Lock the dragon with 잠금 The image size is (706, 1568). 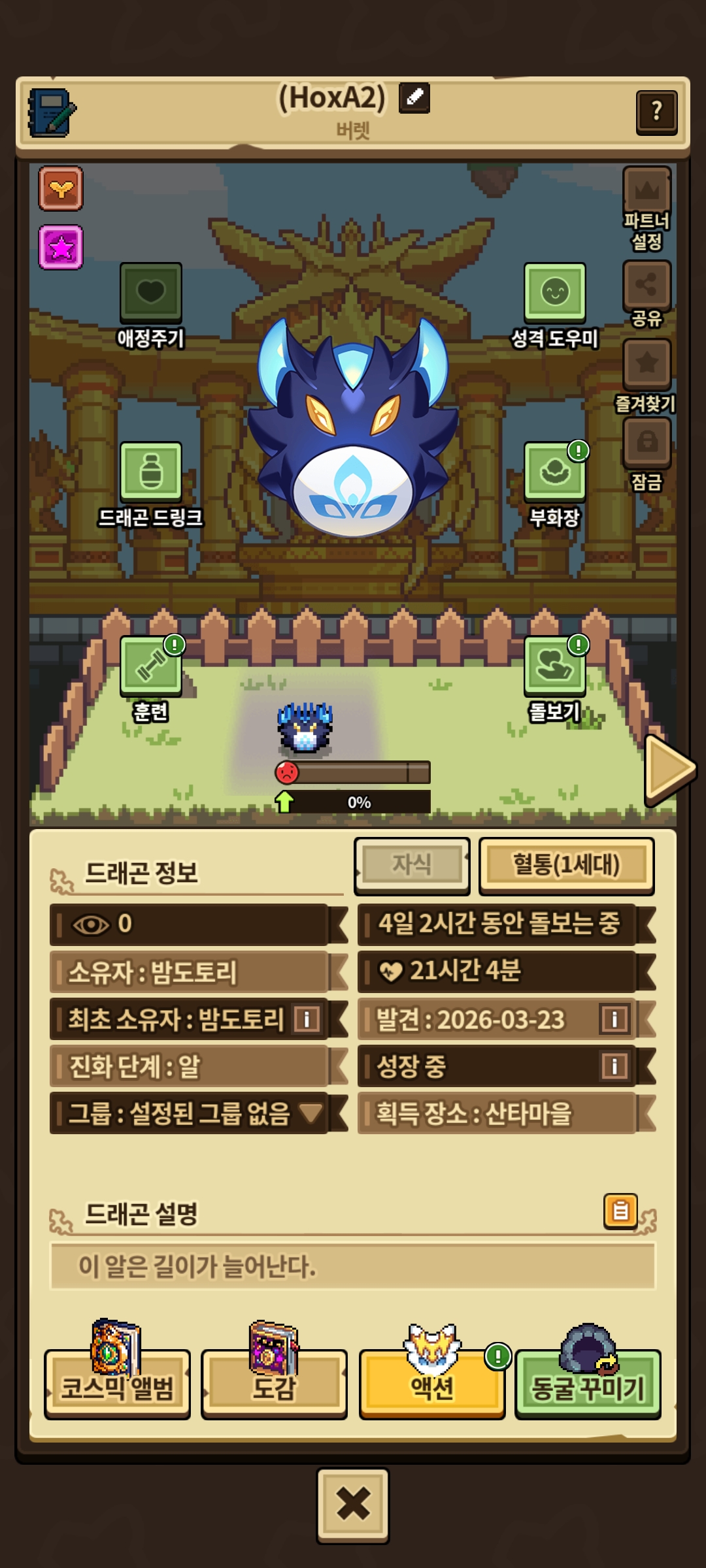coord(647,443)
